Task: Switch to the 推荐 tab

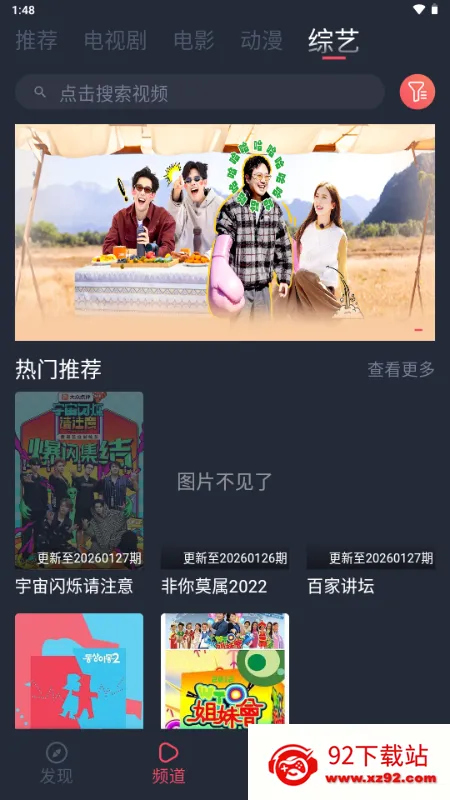Action: coord(36,40)
